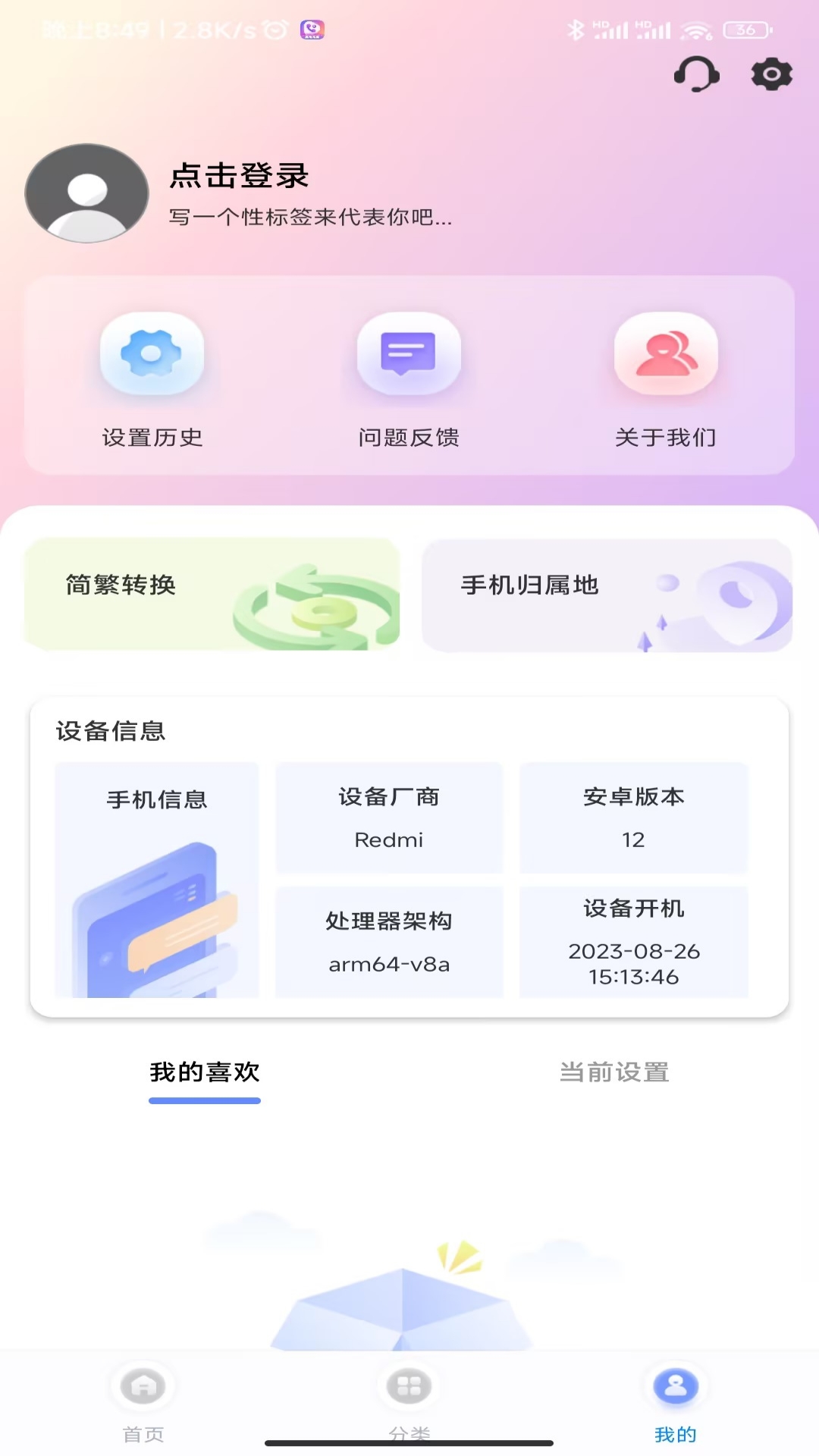Viewport: 819px width, 1456px height.
Task: Switch to the 当前设置 tab
Action: pos(614,1072)
